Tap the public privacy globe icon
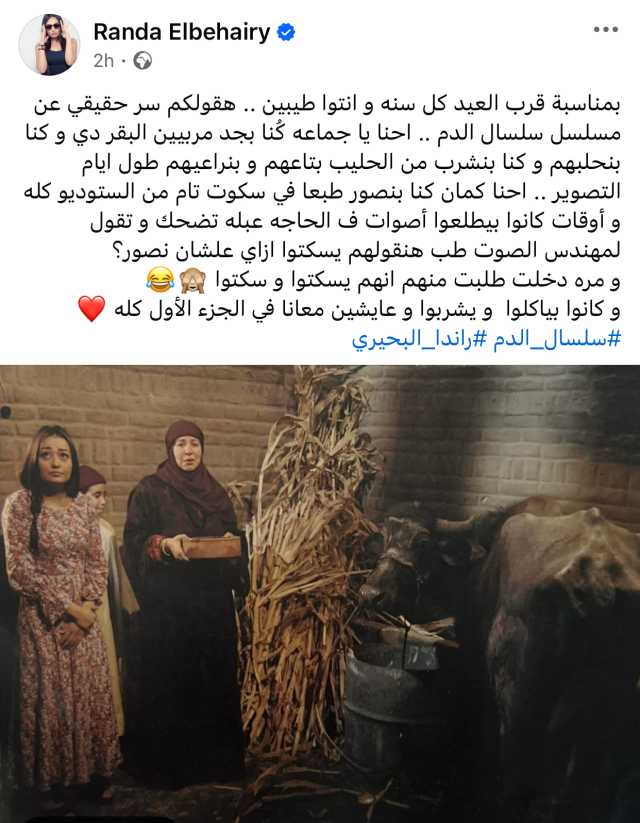This screenshot has height=823, width=640. [143, 61]
